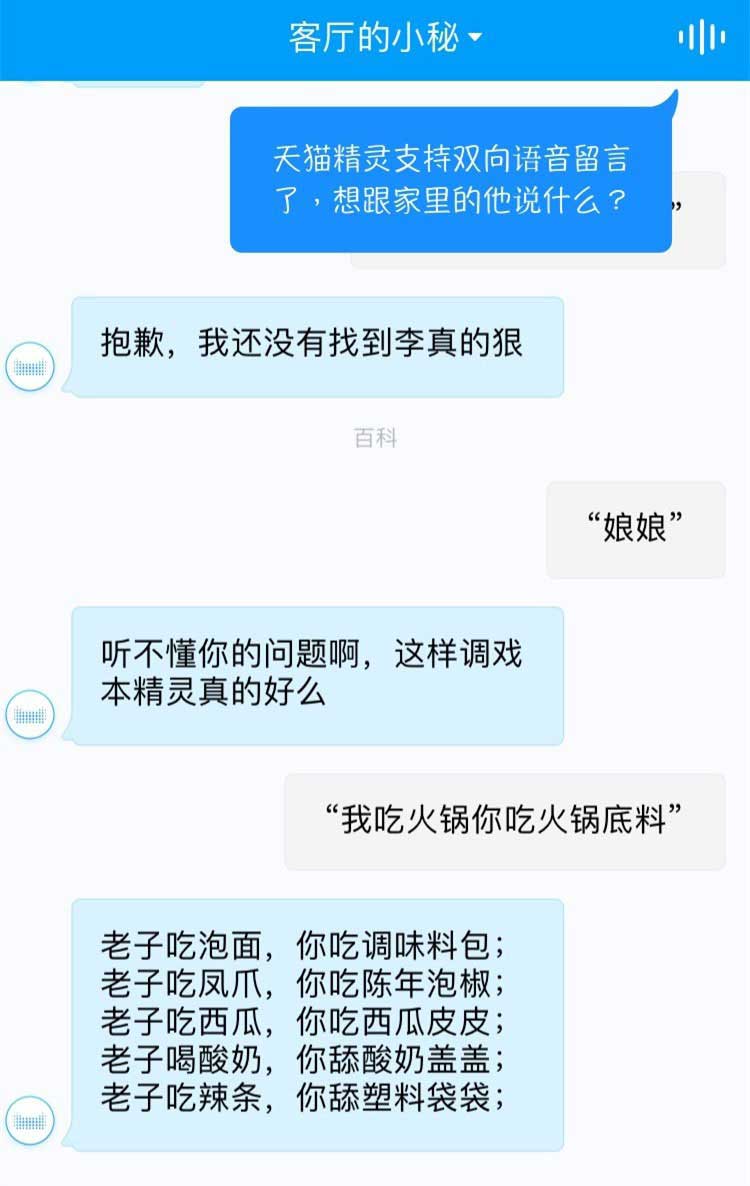Screen dimensions: 750x1186
Task: Tap the voice waveform icon
Action: point(701,38)
